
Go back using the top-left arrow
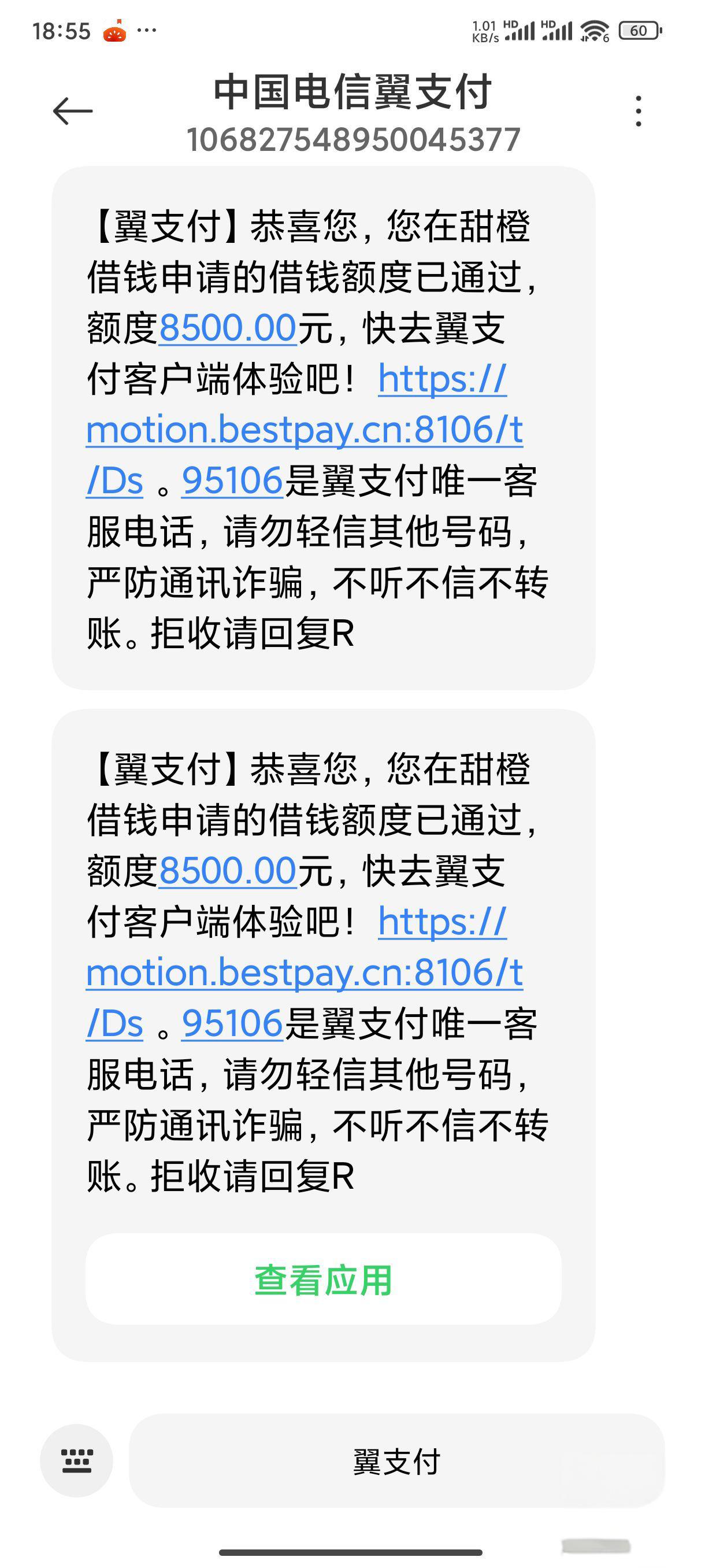(x=72, y=112)
